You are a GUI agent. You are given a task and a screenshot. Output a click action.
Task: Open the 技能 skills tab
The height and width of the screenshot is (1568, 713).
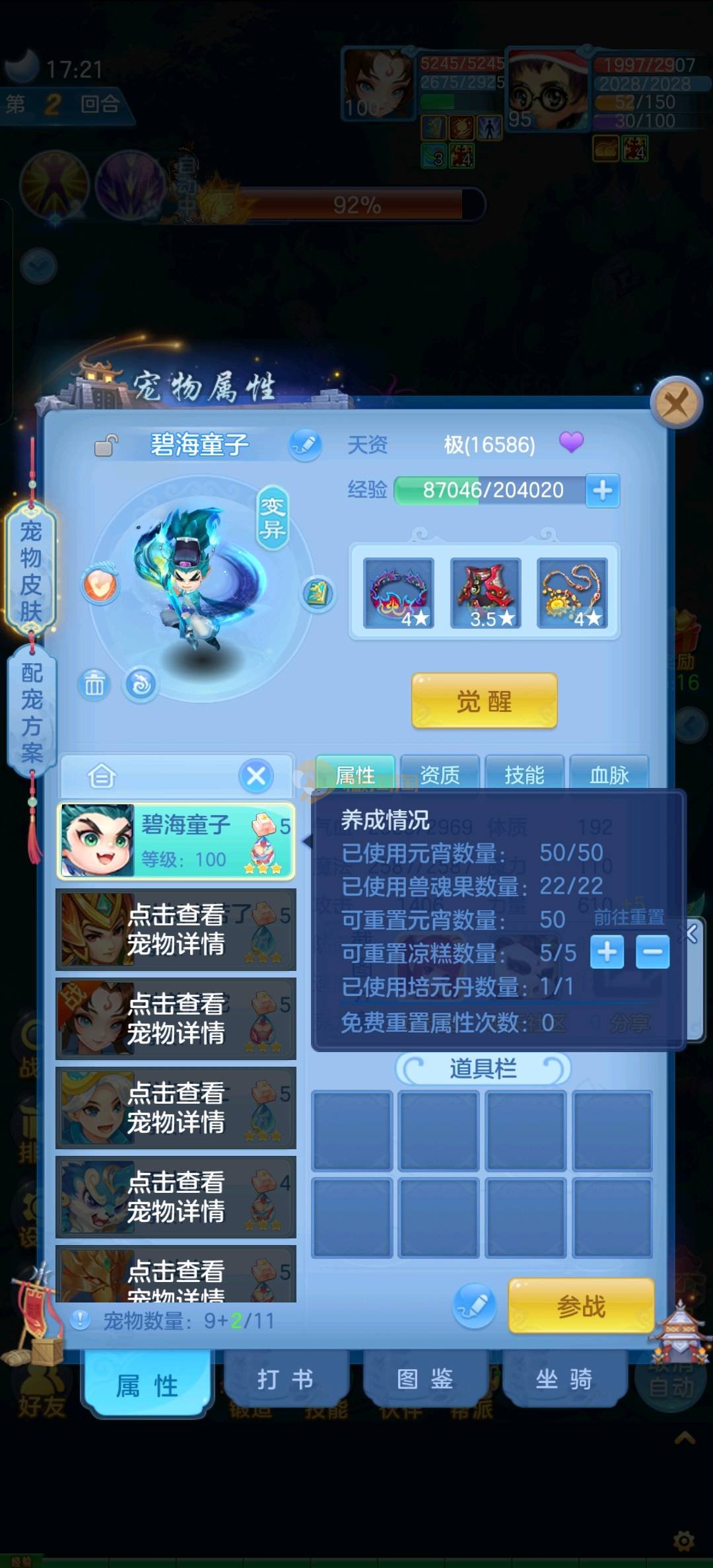click(524, 774)
